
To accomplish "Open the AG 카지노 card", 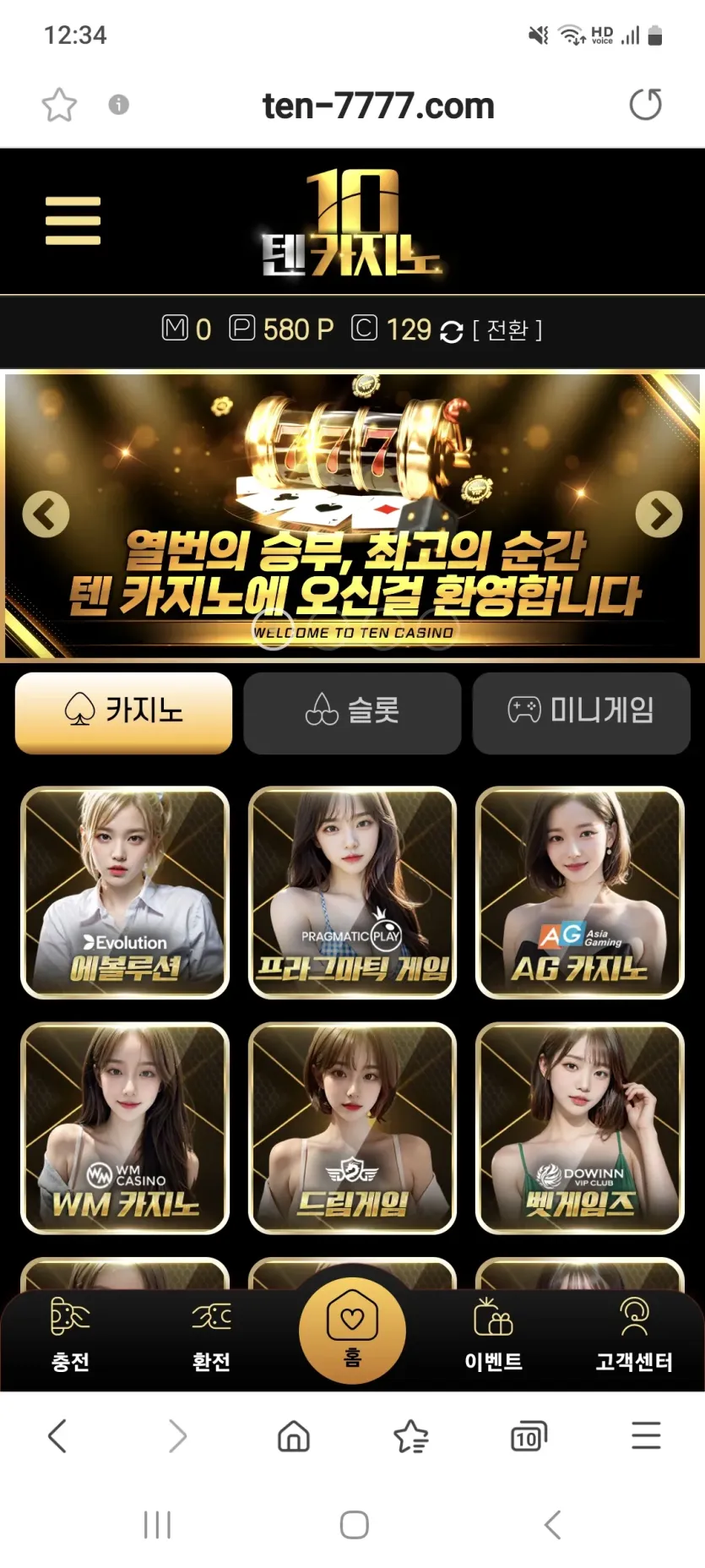I will tap(580, 892).
